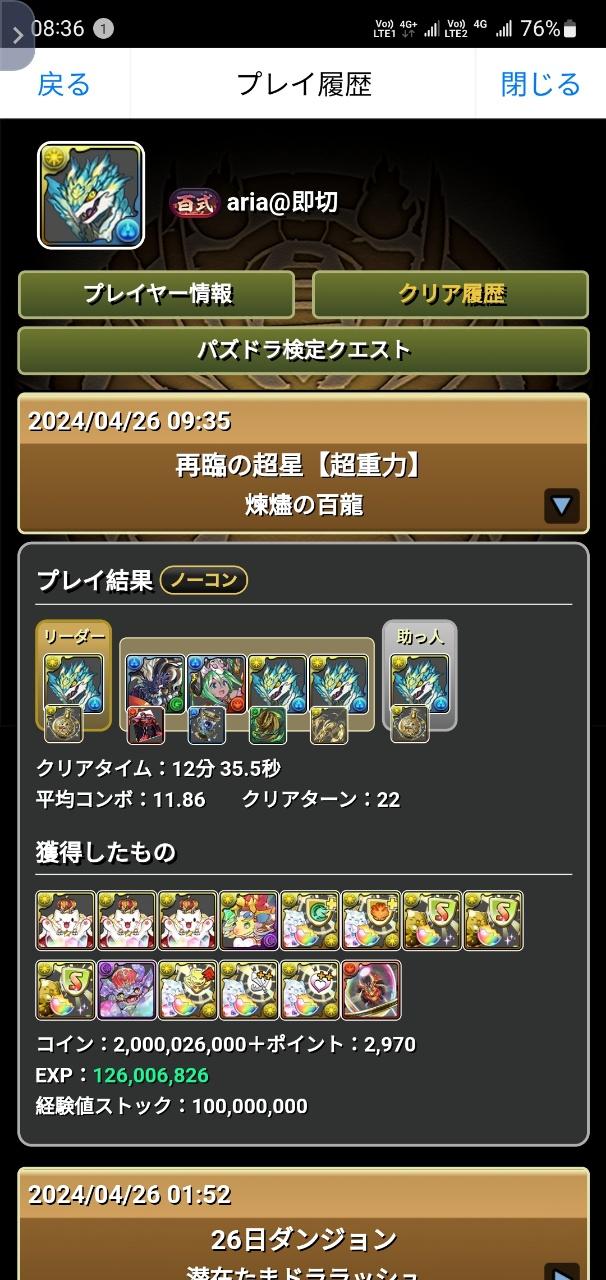Close the play history with 閉じる
This screenshot has height=1280, width=606.
pos(540,84)
